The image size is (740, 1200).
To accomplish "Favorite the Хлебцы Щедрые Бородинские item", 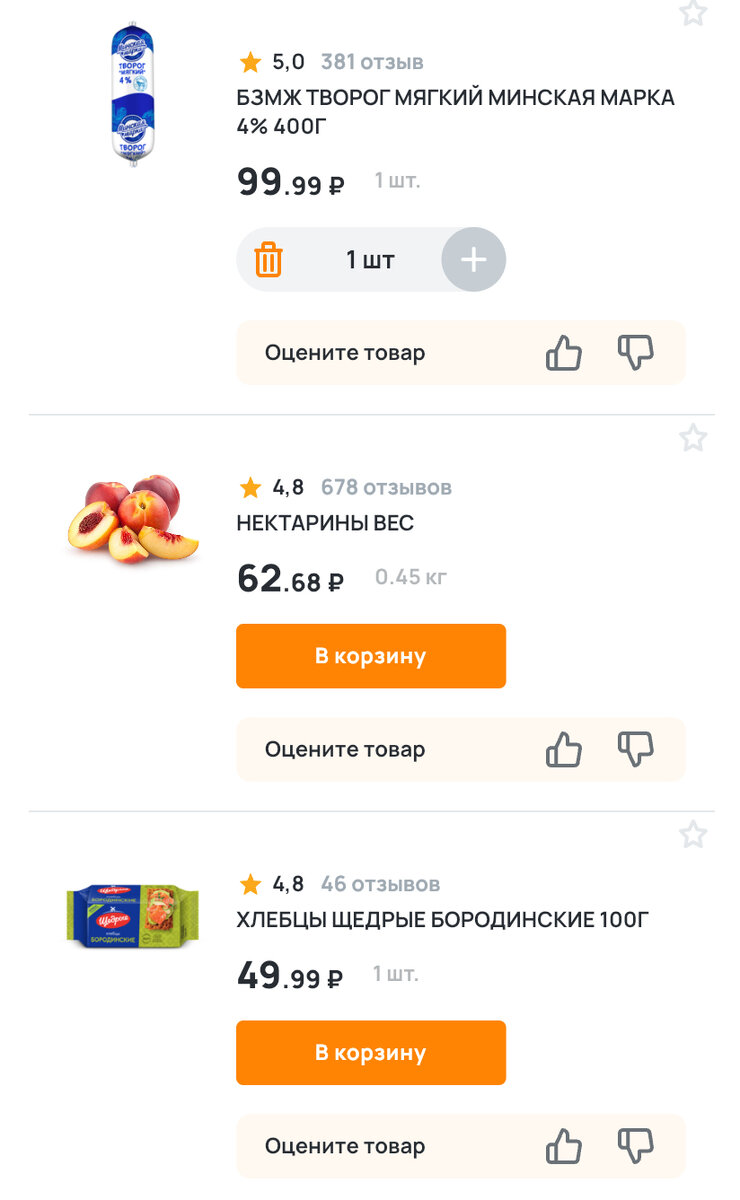I will pyautogui.click(x=693, y=835).
